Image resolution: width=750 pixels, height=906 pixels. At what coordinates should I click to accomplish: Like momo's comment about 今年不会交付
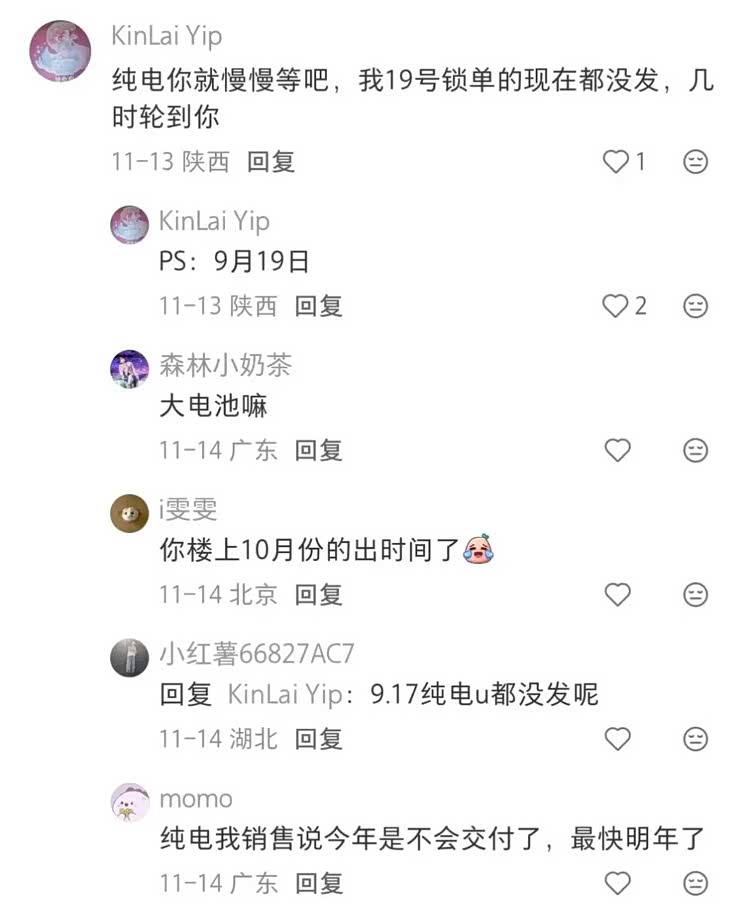(618, 883)
